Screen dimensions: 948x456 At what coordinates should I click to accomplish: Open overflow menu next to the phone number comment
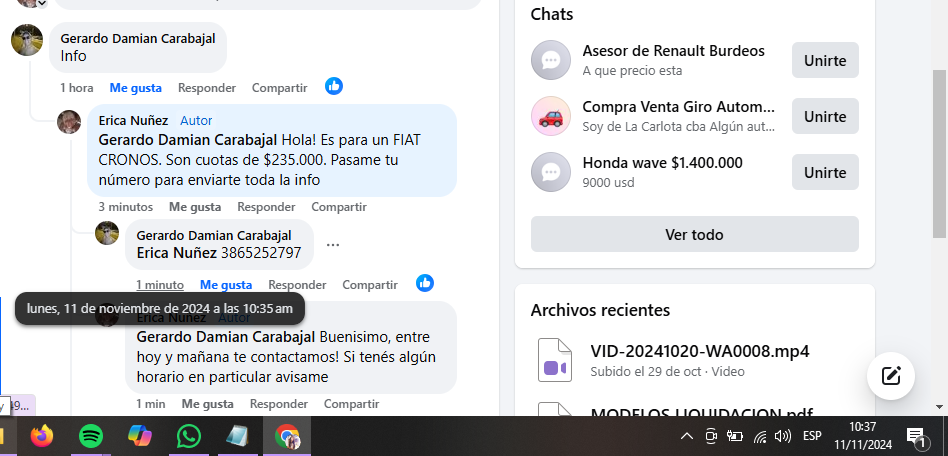tap(333, 245)
